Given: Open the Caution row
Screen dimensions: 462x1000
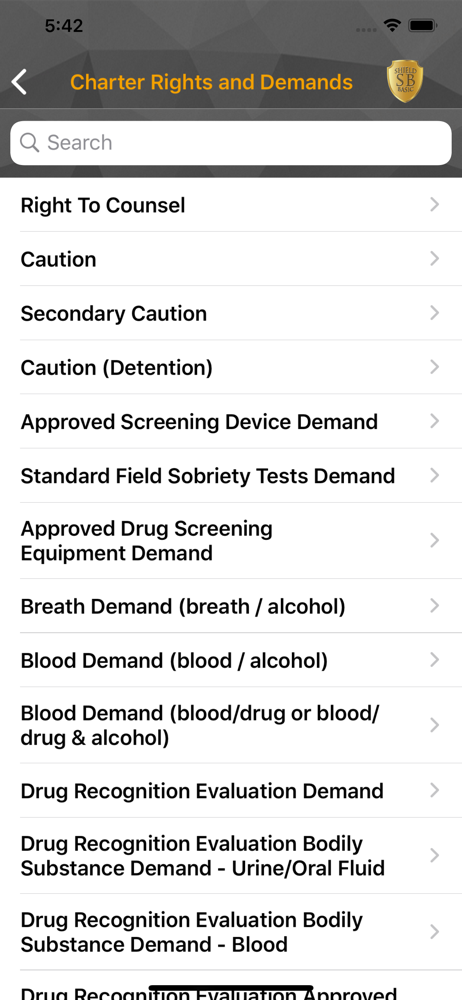Looking at the screenshot, I should pyautogui.click(x=231, y=259).
